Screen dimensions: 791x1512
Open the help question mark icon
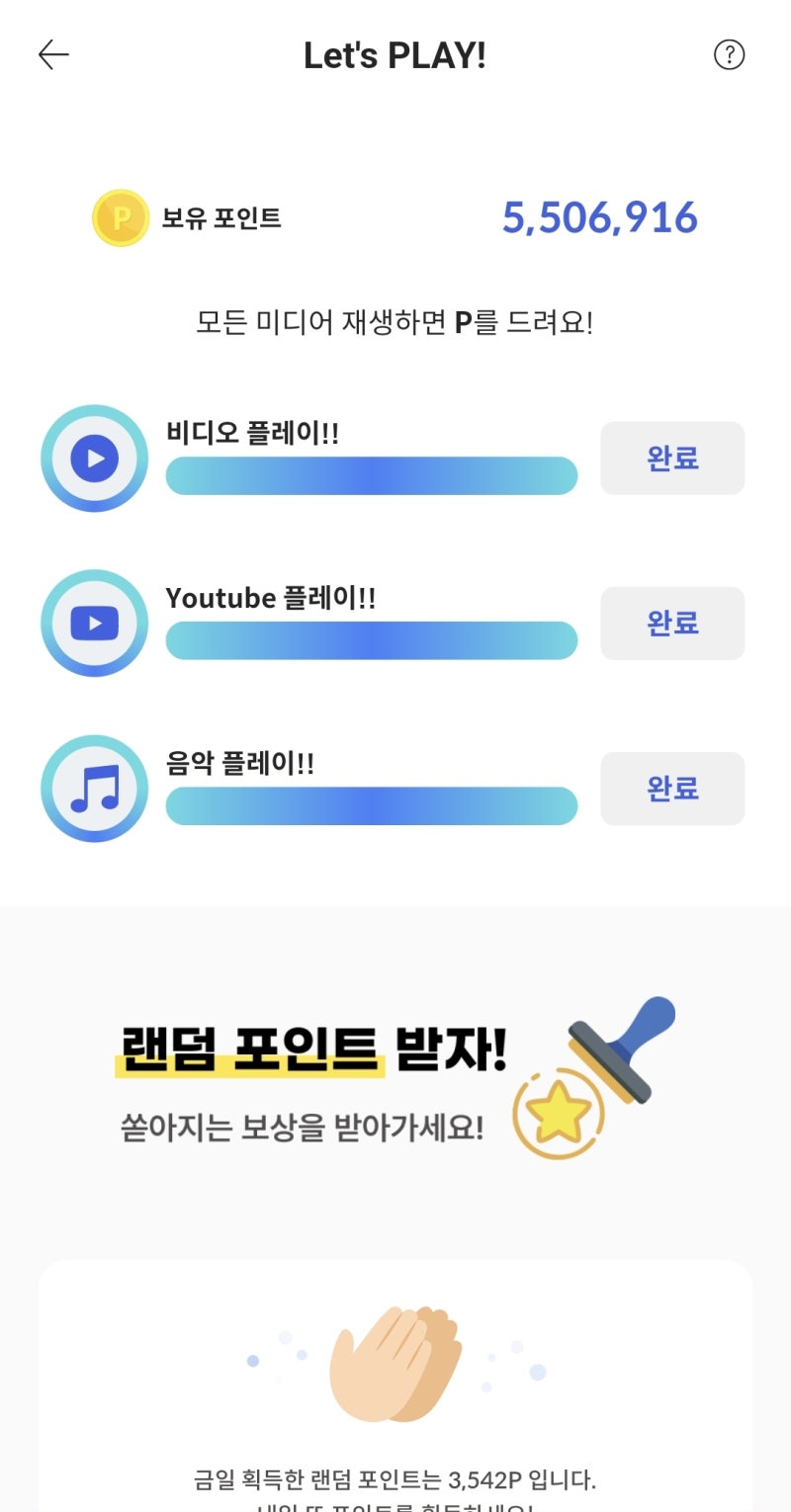click(730, 54)
